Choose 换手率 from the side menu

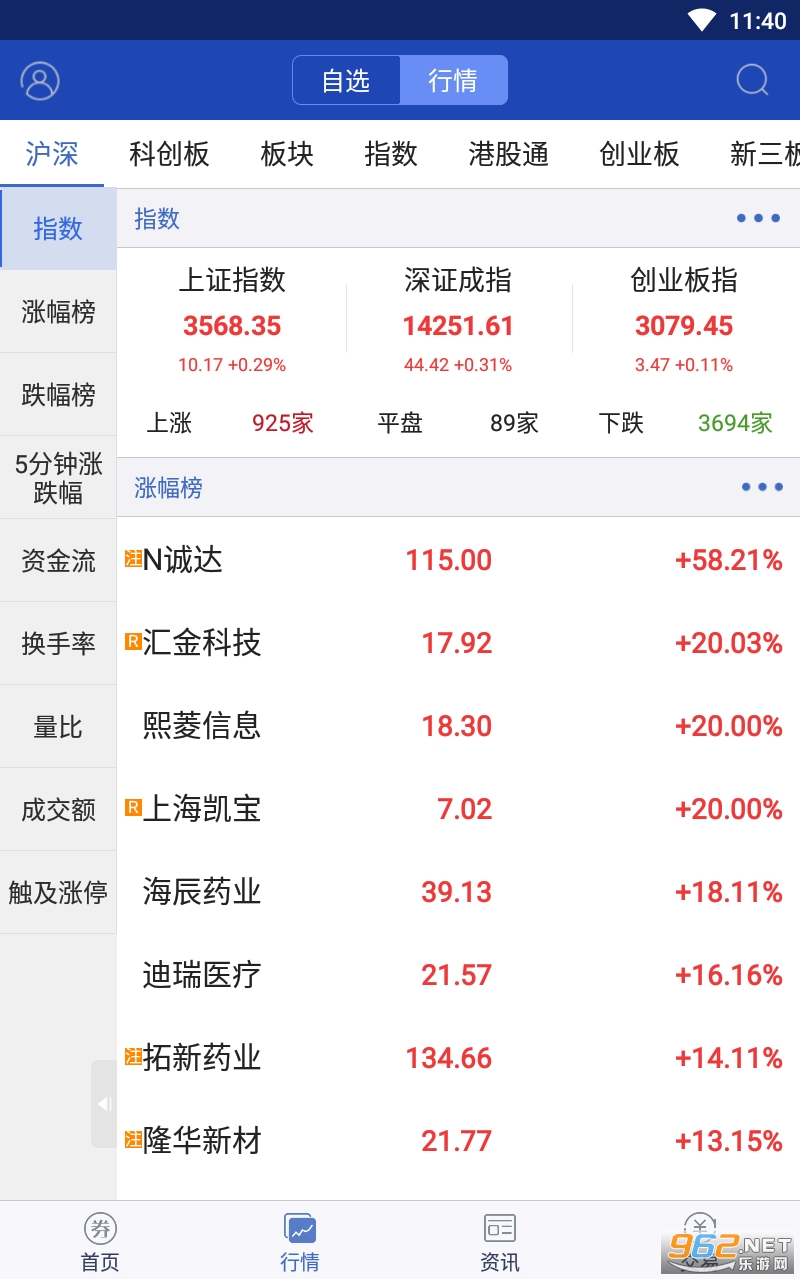point(58,644)
